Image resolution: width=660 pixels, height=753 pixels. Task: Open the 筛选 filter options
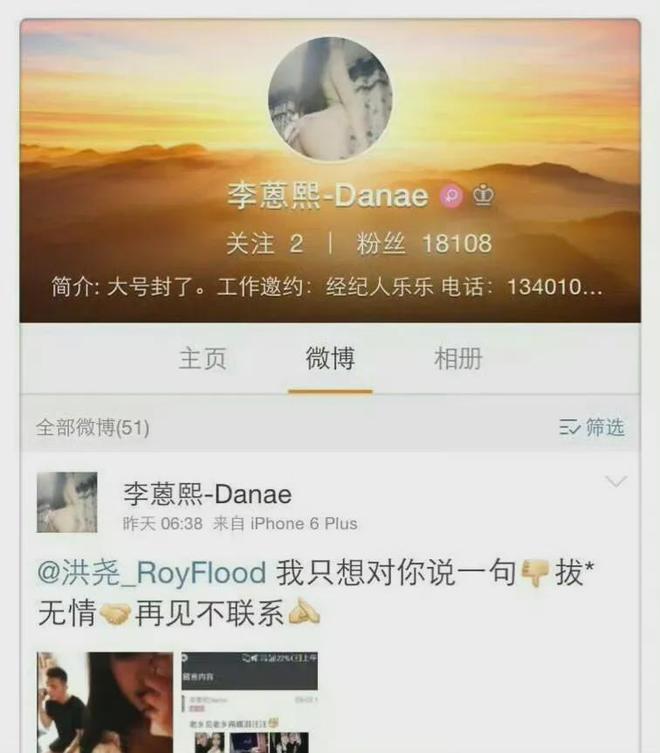(592, 427)
